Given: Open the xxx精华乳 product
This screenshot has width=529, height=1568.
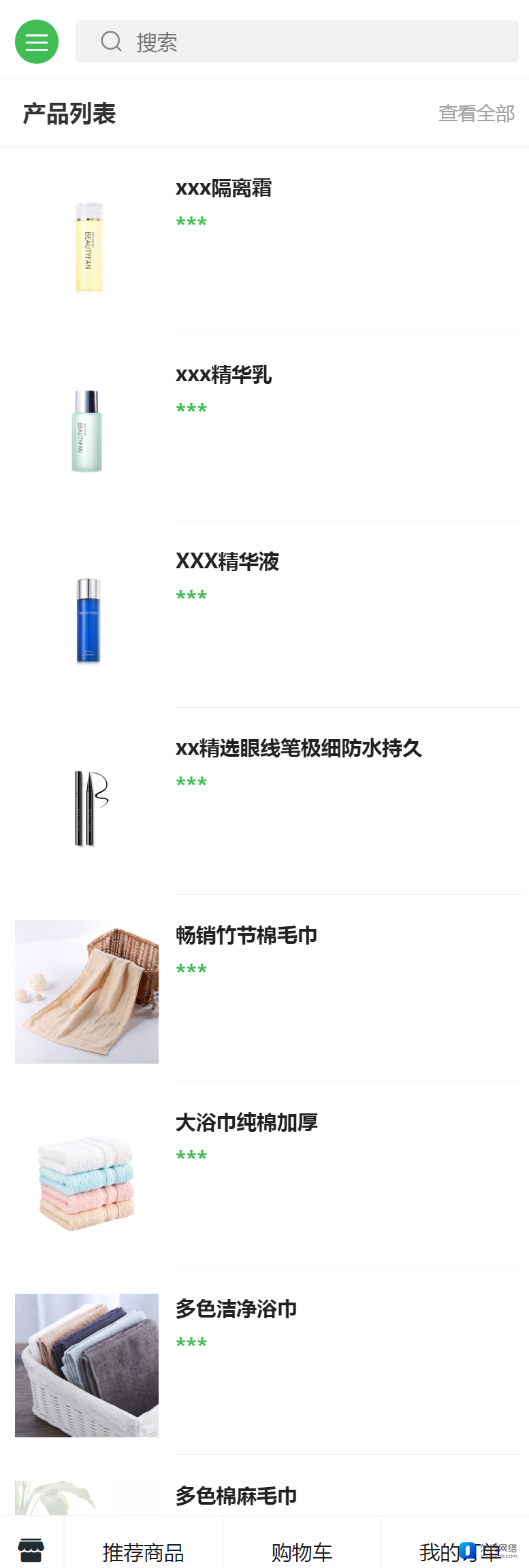Looking at the screenshot, I should pos(223,375).
